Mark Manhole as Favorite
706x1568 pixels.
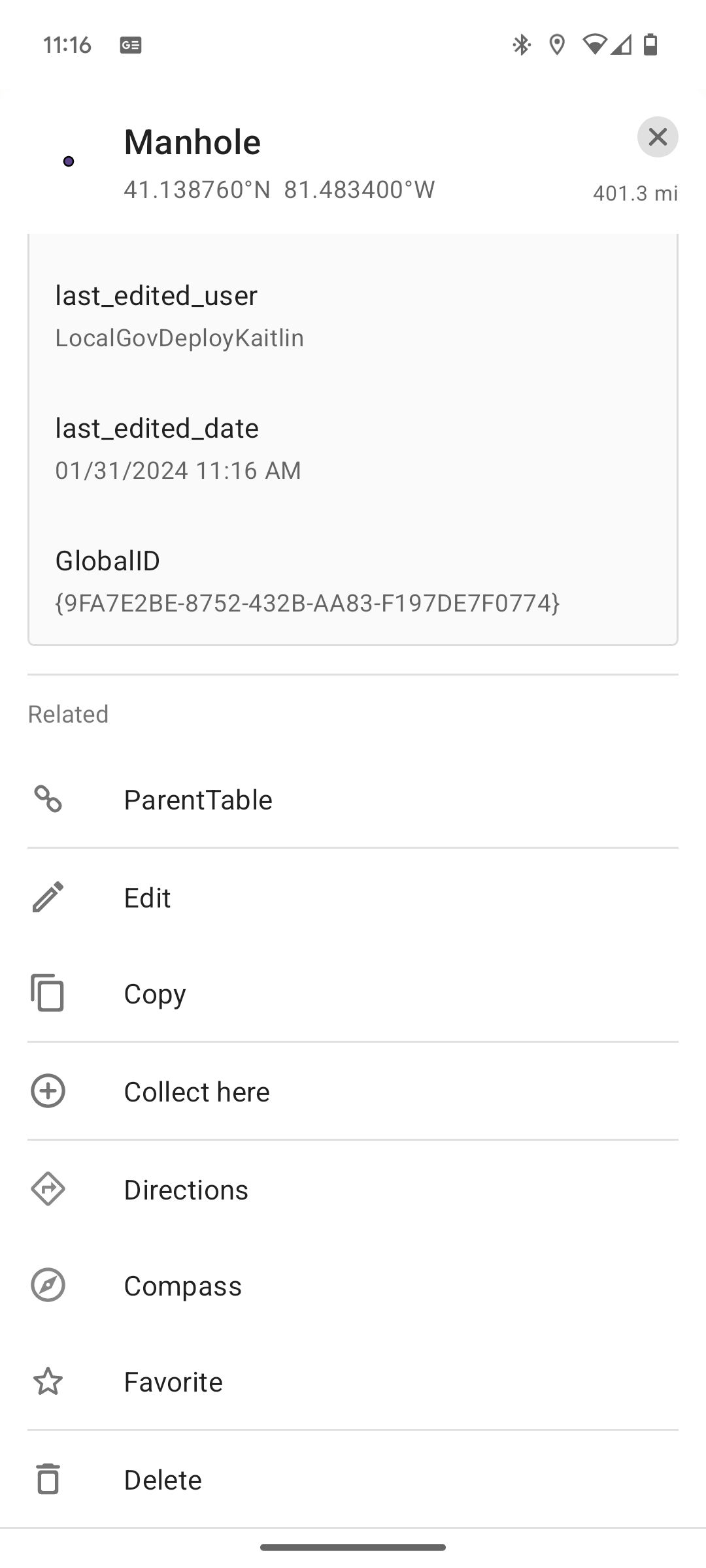[x=173, y=1382]
